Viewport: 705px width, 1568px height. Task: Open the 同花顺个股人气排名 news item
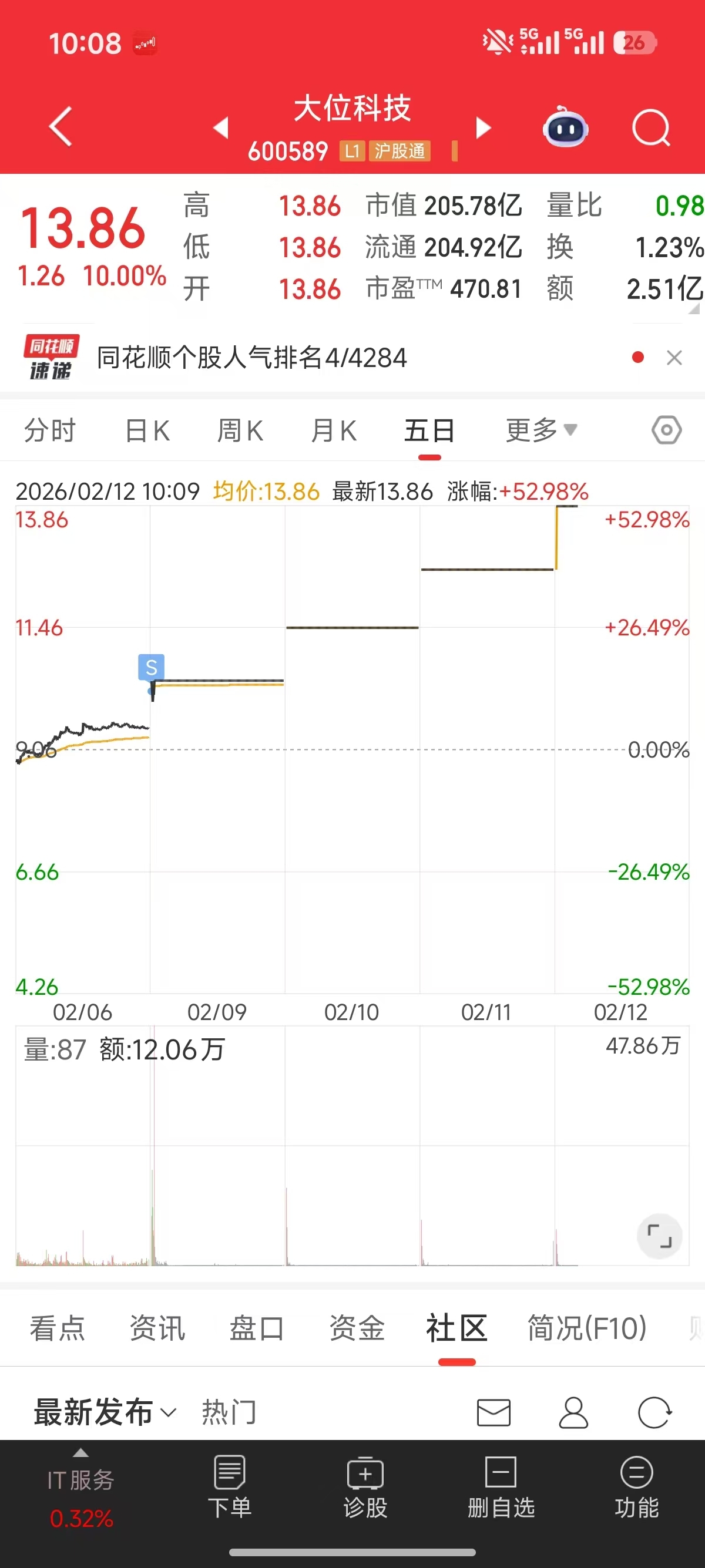pos(251,358)
